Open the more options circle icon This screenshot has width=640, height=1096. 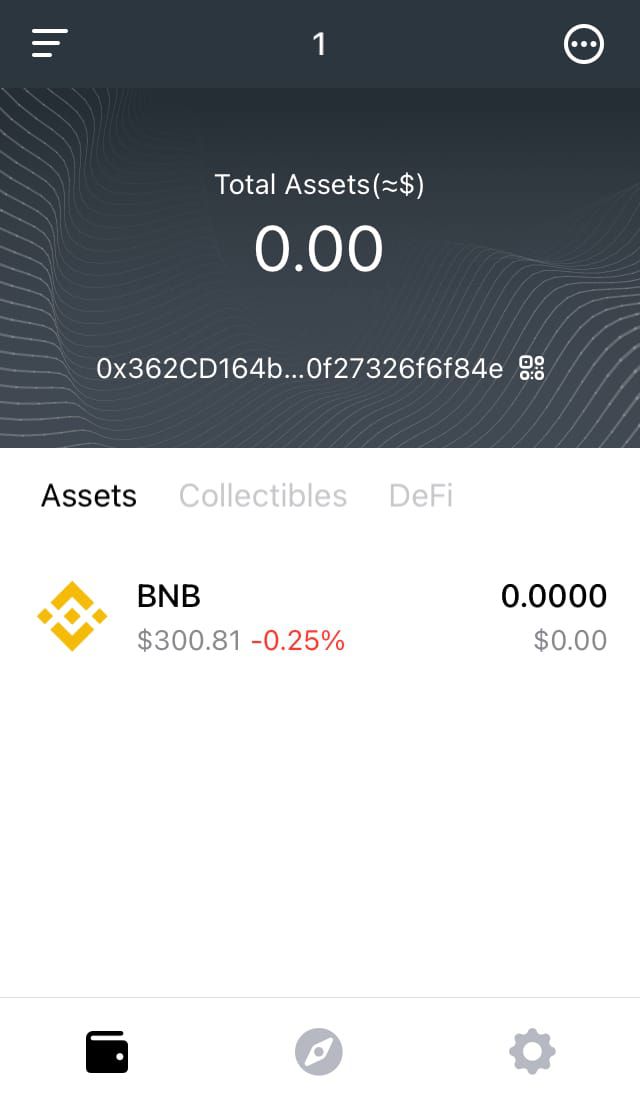583,44
